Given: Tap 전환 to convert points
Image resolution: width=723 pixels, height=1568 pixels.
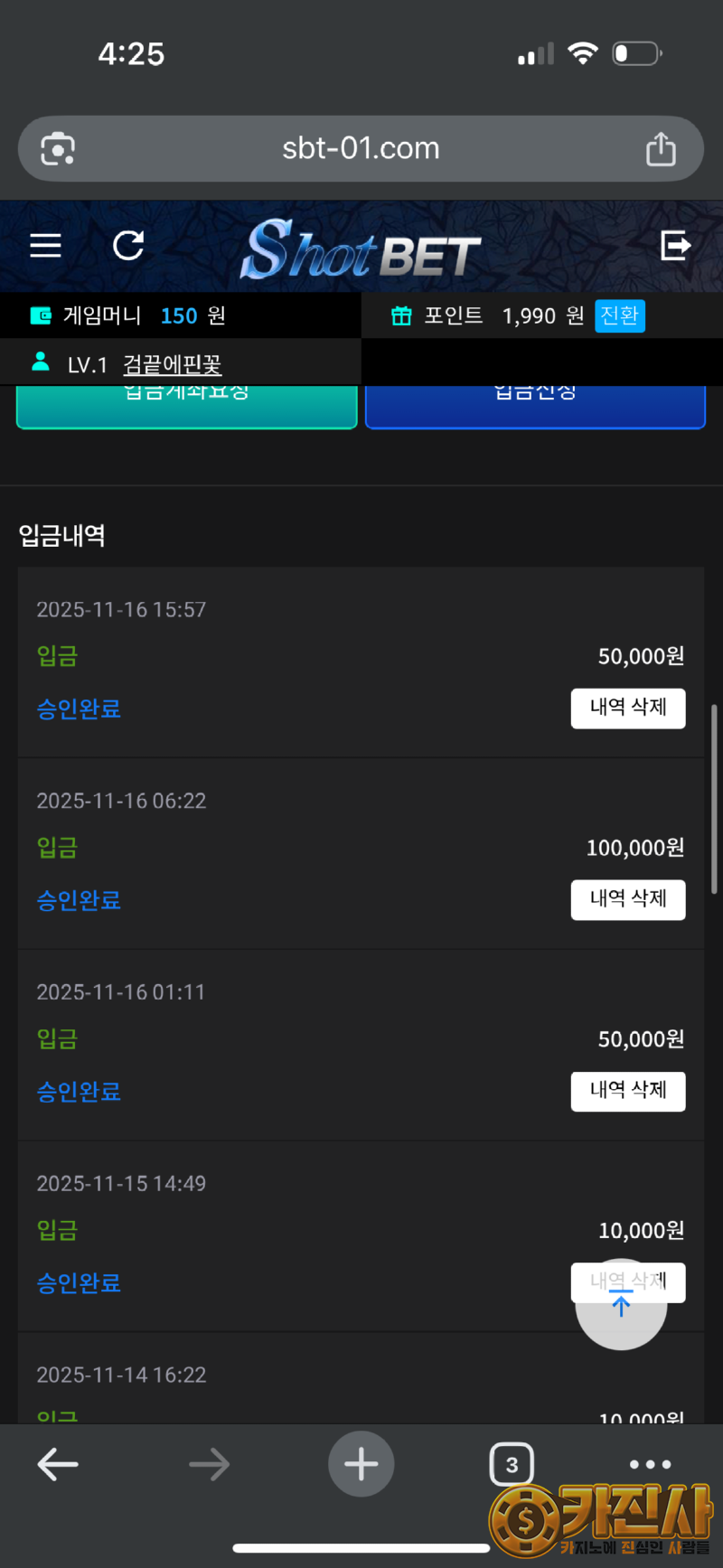Looking at the screenshot, I should (620, 316).
